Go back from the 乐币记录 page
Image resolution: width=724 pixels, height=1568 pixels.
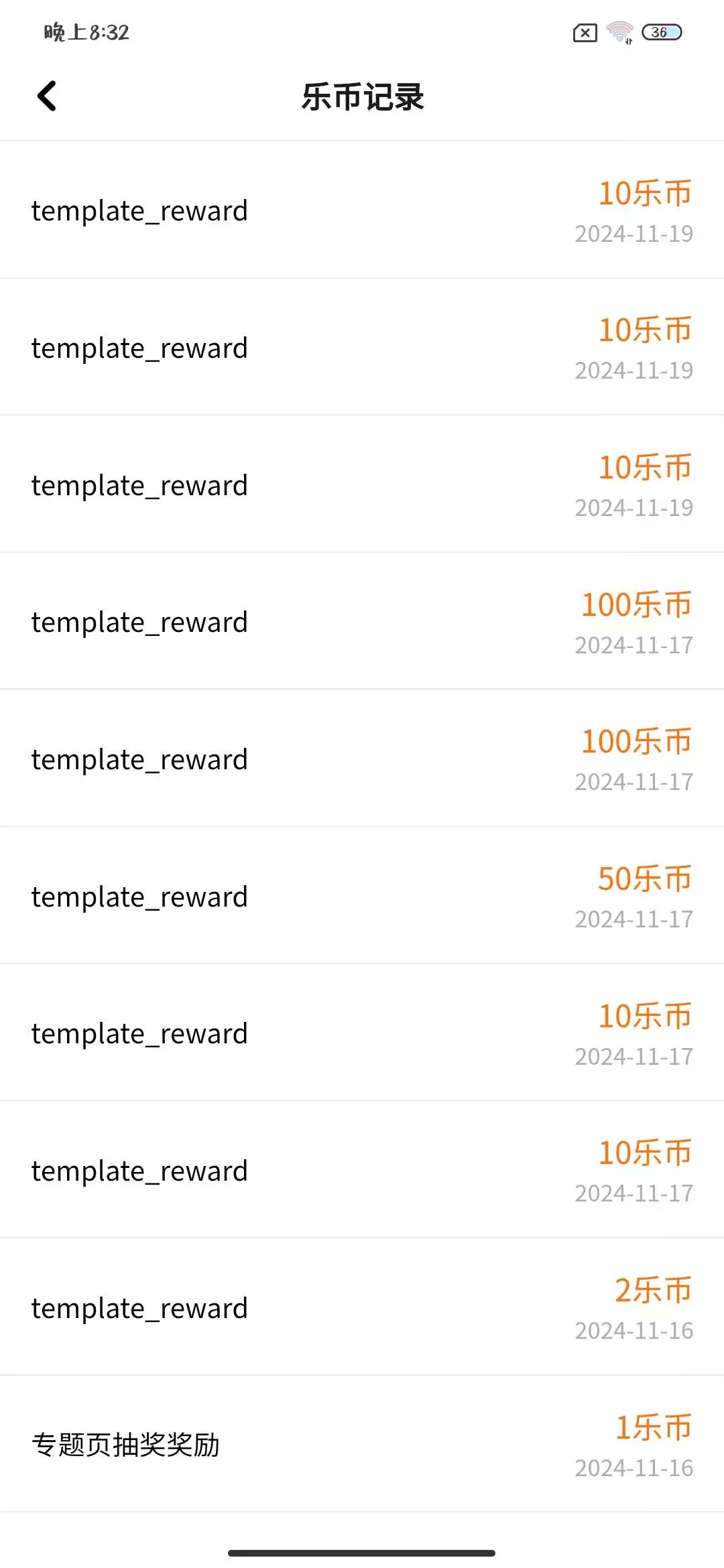click(x=46, y=96)
